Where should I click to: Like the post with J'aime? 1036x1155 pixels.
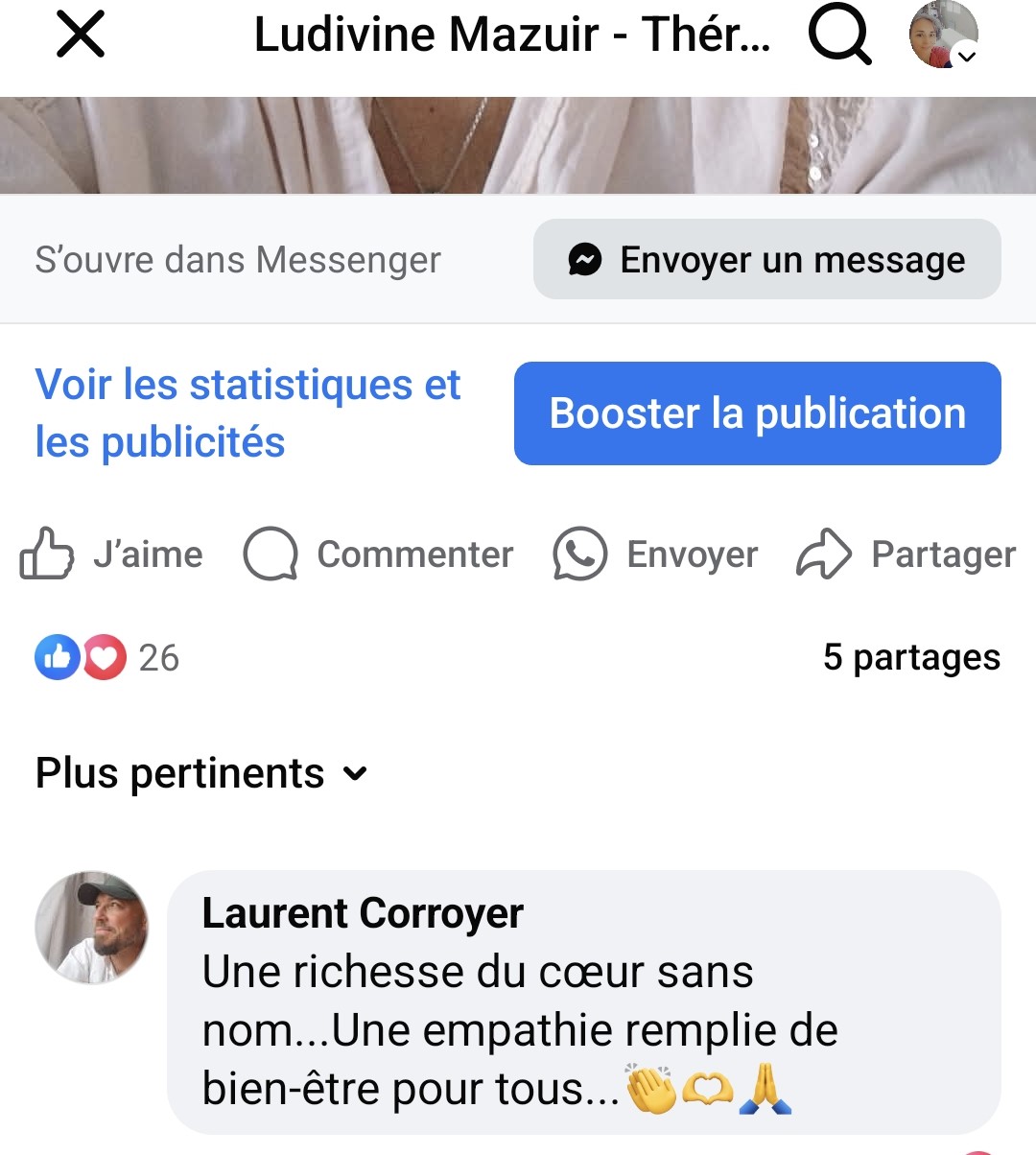(111, 554)
